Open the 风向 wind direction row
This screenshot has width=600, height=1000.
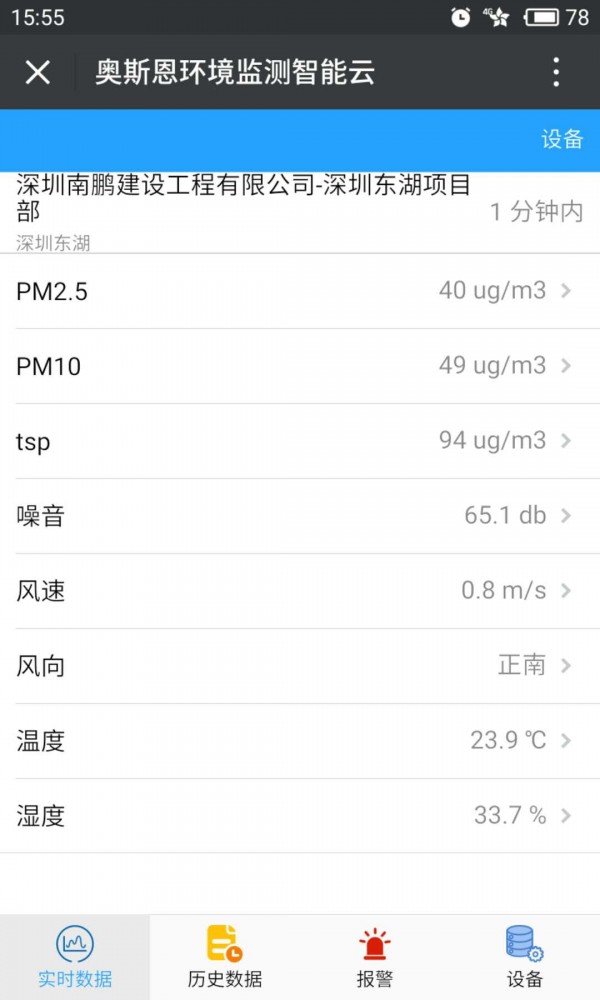[x=300, y=666]
